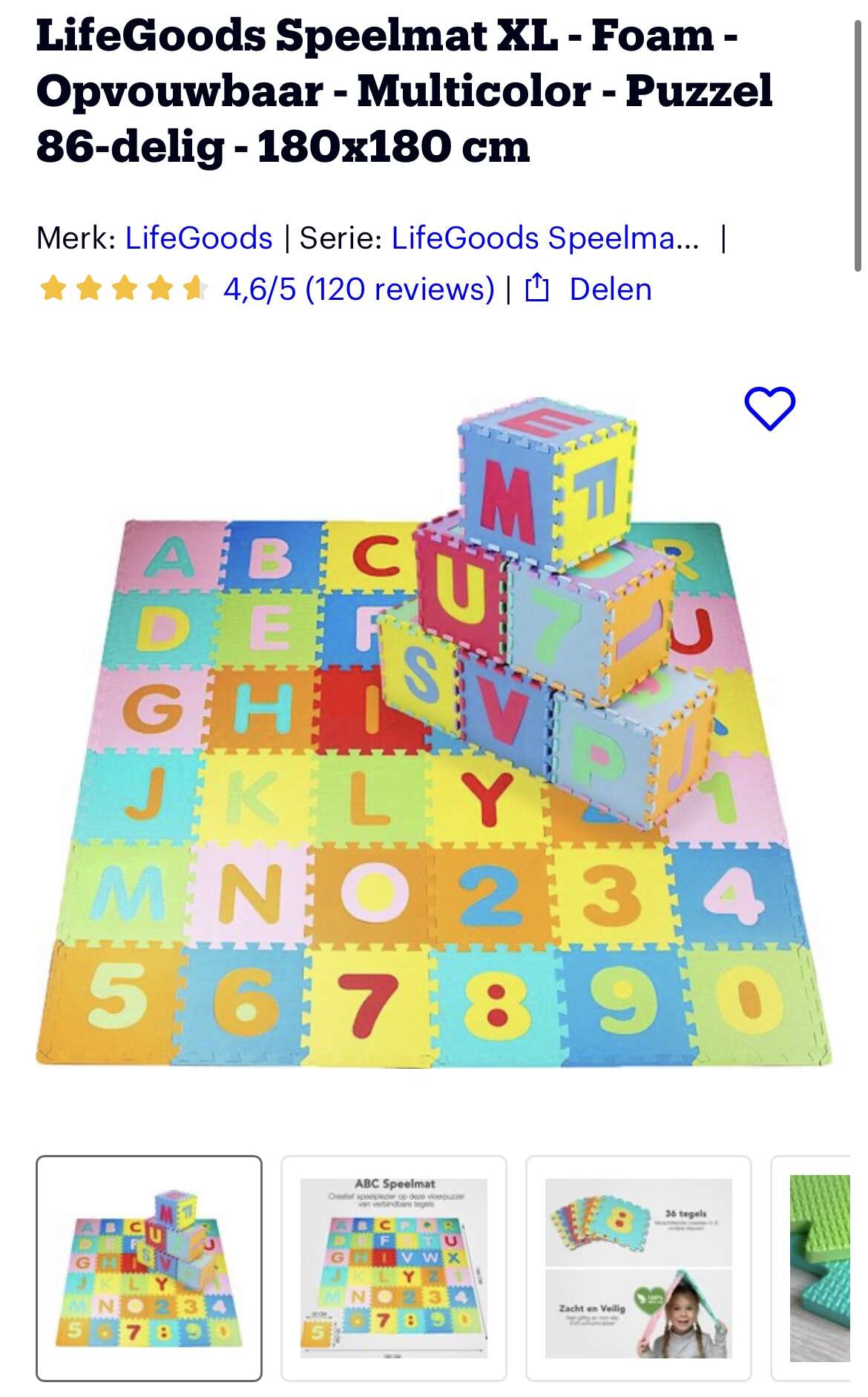This screenshot has height=1397, width=868.
Task: Open the LifeGoods brand link
Action: click(x=199, y=238)
